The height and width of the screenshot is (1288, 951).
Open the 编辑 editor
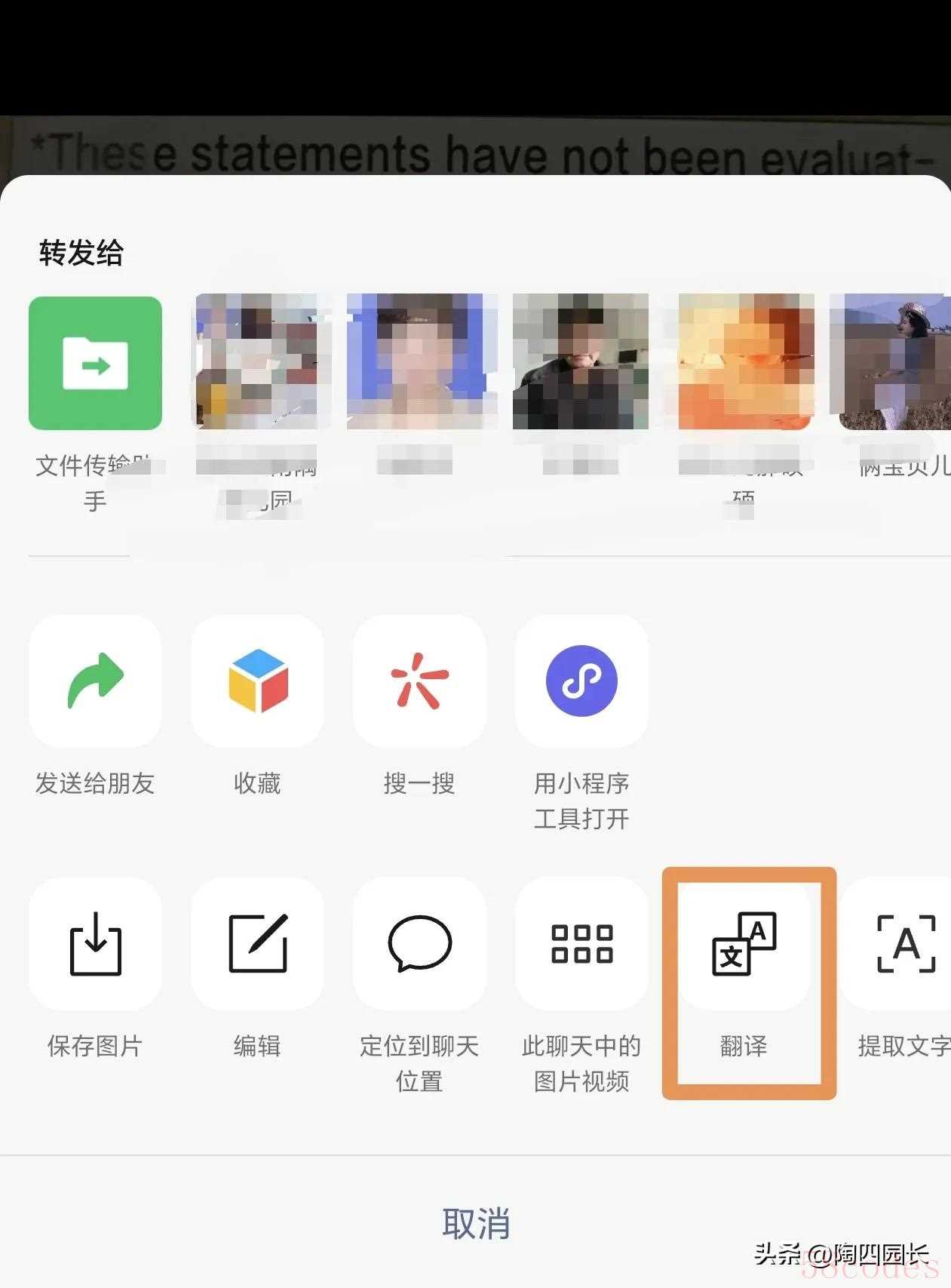(257, 943)
